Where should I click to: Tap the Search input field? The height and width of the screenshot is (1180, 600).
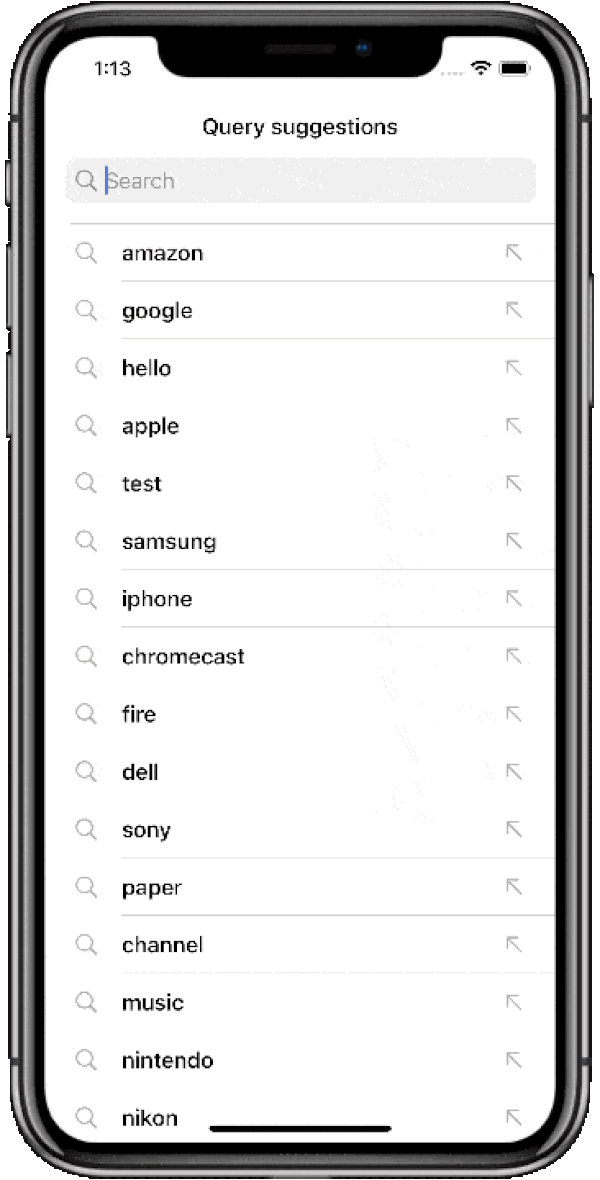pyautogui.click(x=310, y=181)
